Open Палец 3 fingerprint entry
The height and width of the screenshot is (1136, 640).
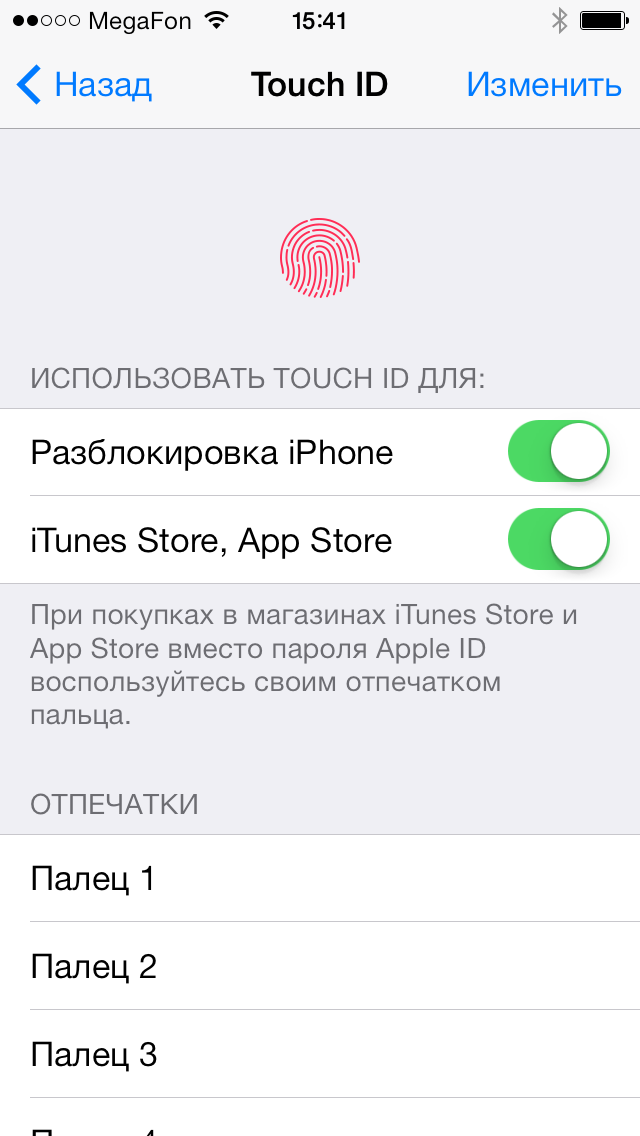pos(320,1055)
